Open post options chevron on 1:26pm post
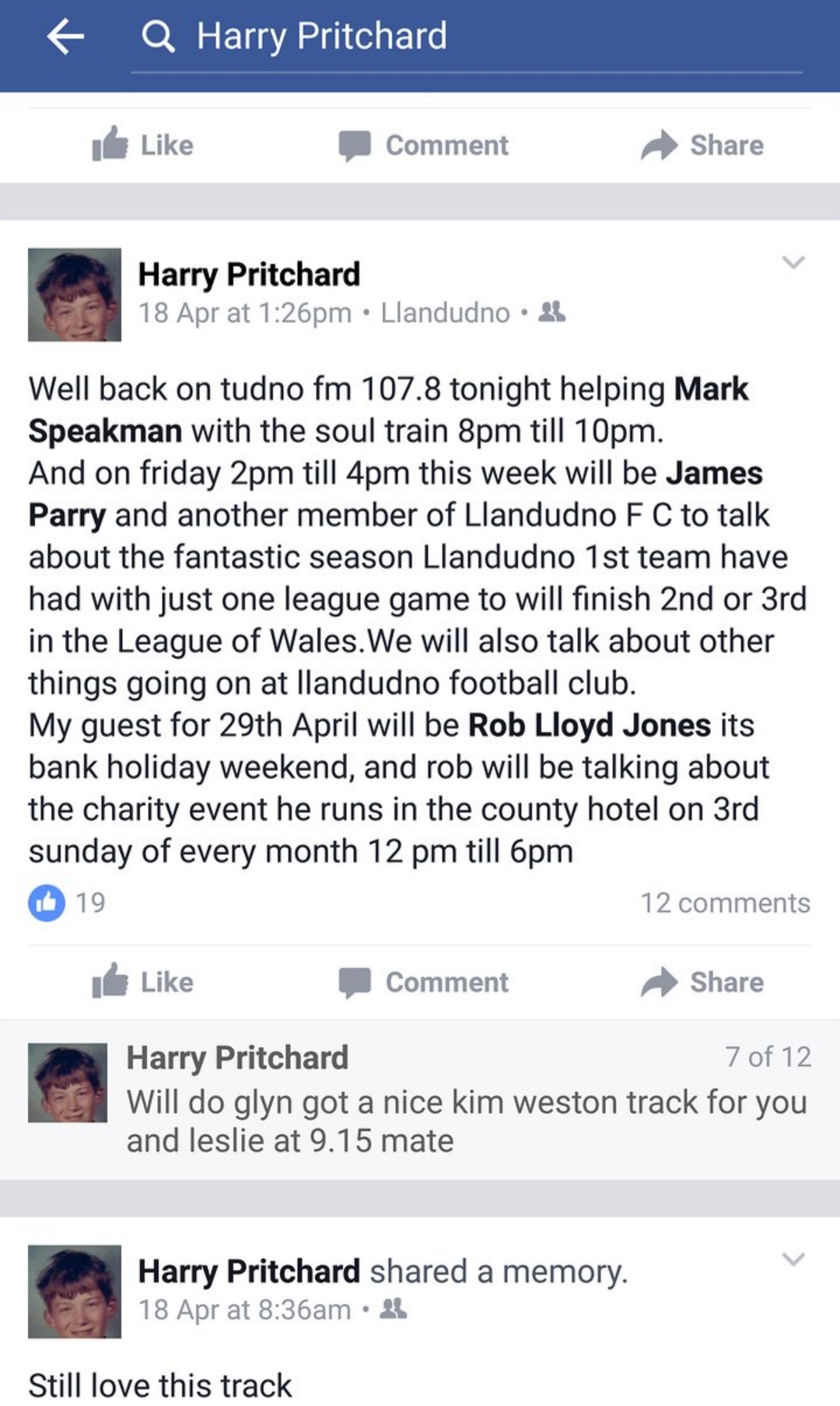 (x=793, y=262)
